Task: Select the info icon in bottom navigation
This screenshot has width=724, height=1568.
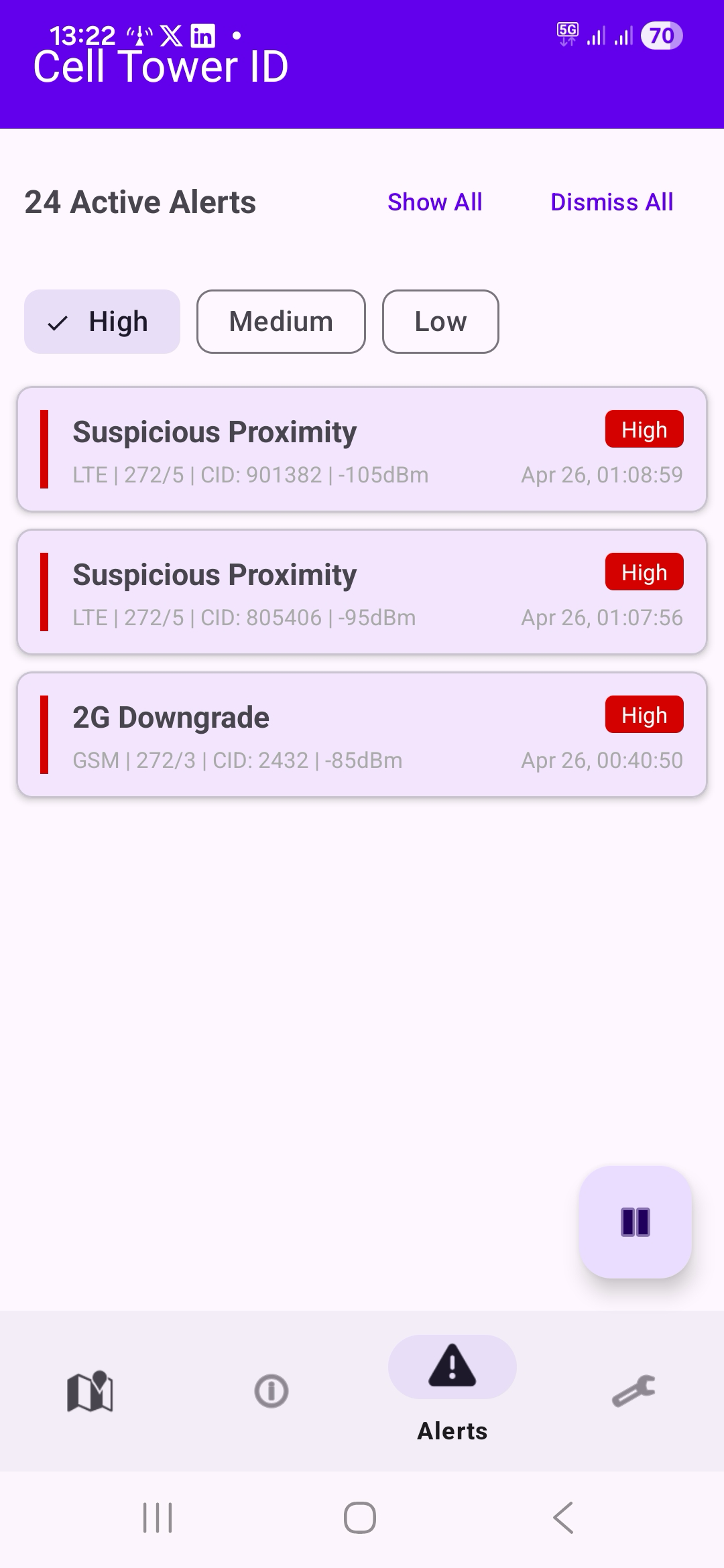Action: pos(271,1390)
